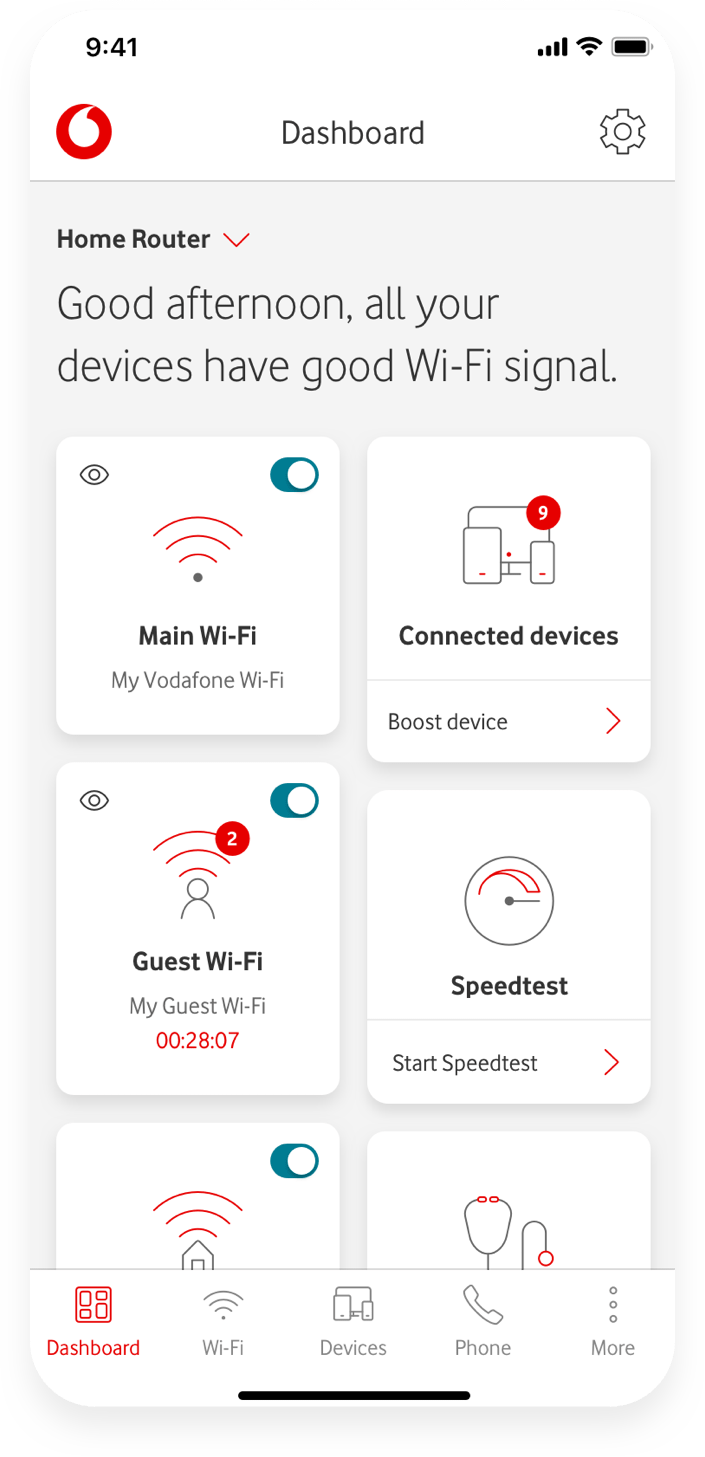The height and width of the screenshot is (1457, 705).
Task: Tap the eye icon on Guest Wi-Fi
Action: pos(94,800)
